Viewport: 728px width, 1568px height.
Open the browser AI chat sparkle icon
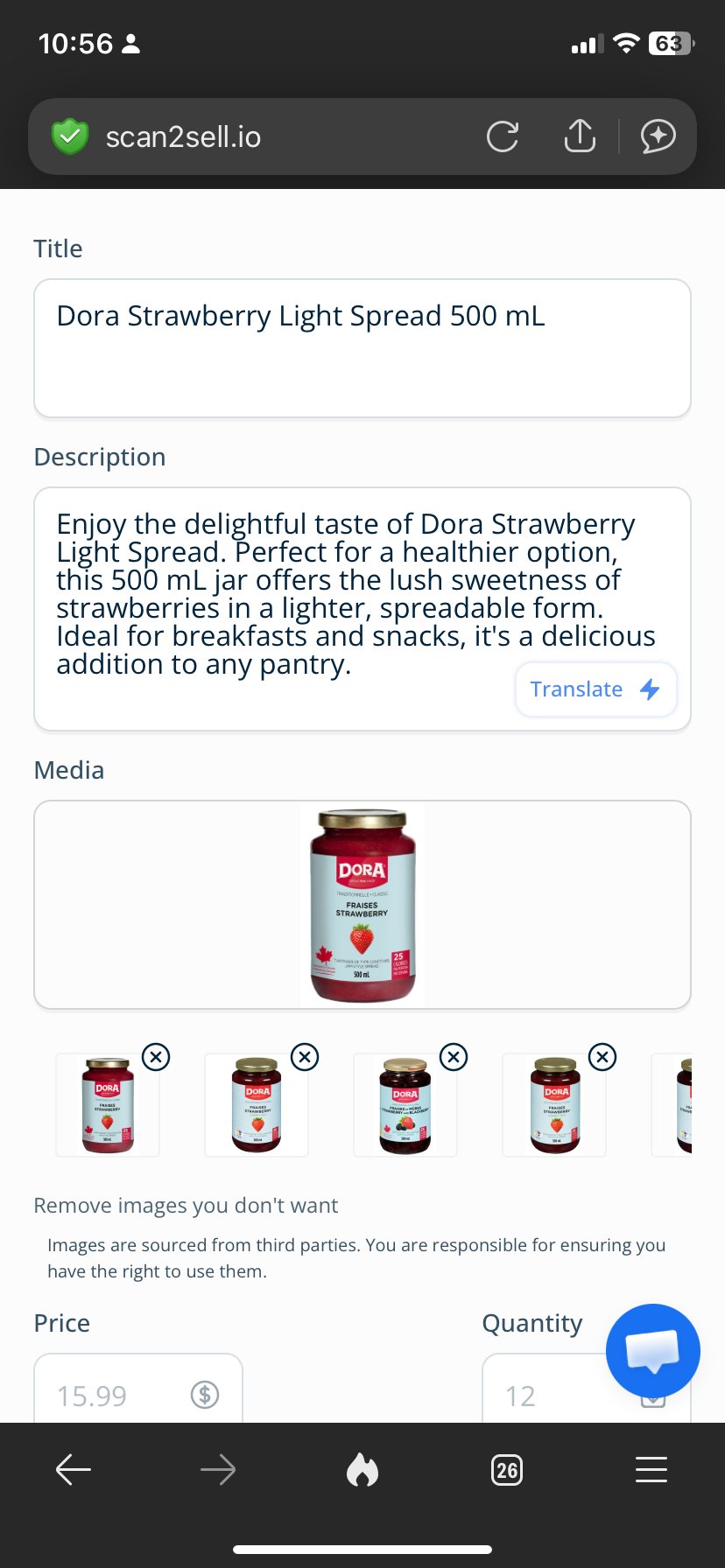[x=658, y=137]
